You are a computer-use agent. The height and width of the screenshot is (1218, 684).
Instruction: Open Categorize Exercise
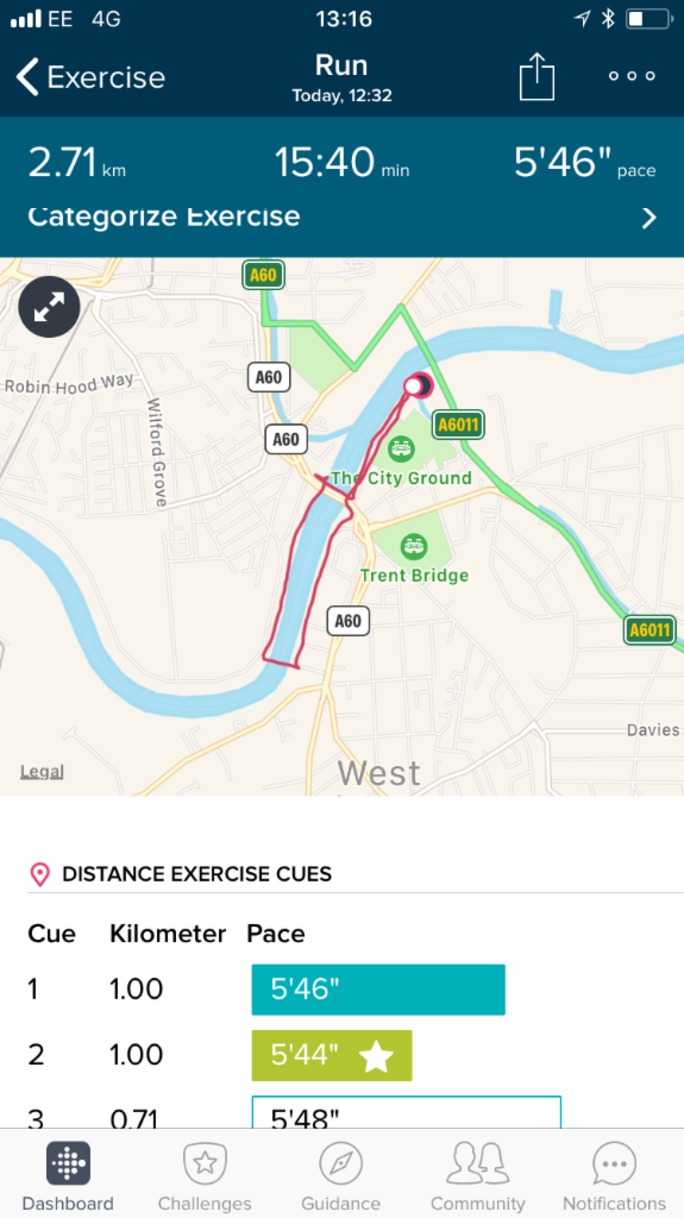coord(342,217)
